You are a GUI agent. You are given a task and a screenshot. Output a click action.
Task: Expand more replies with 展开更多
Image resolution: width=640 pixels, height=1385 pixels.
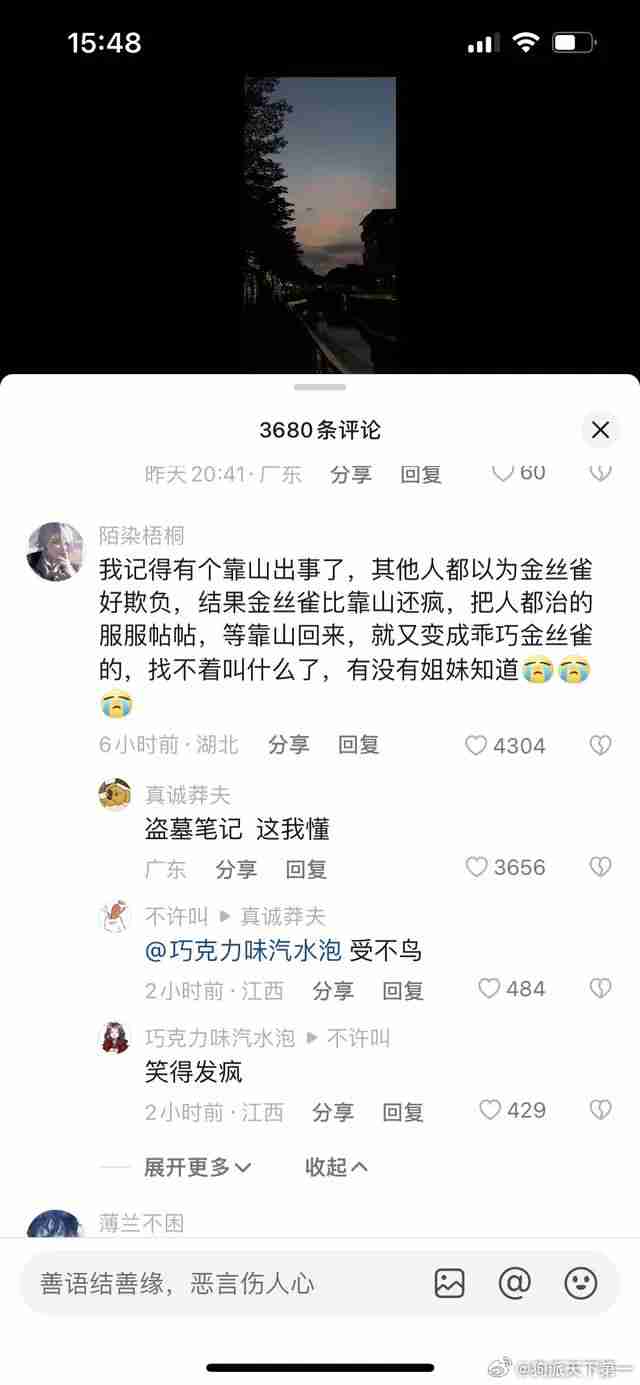pyautogui.click(x=197, y=1167)
